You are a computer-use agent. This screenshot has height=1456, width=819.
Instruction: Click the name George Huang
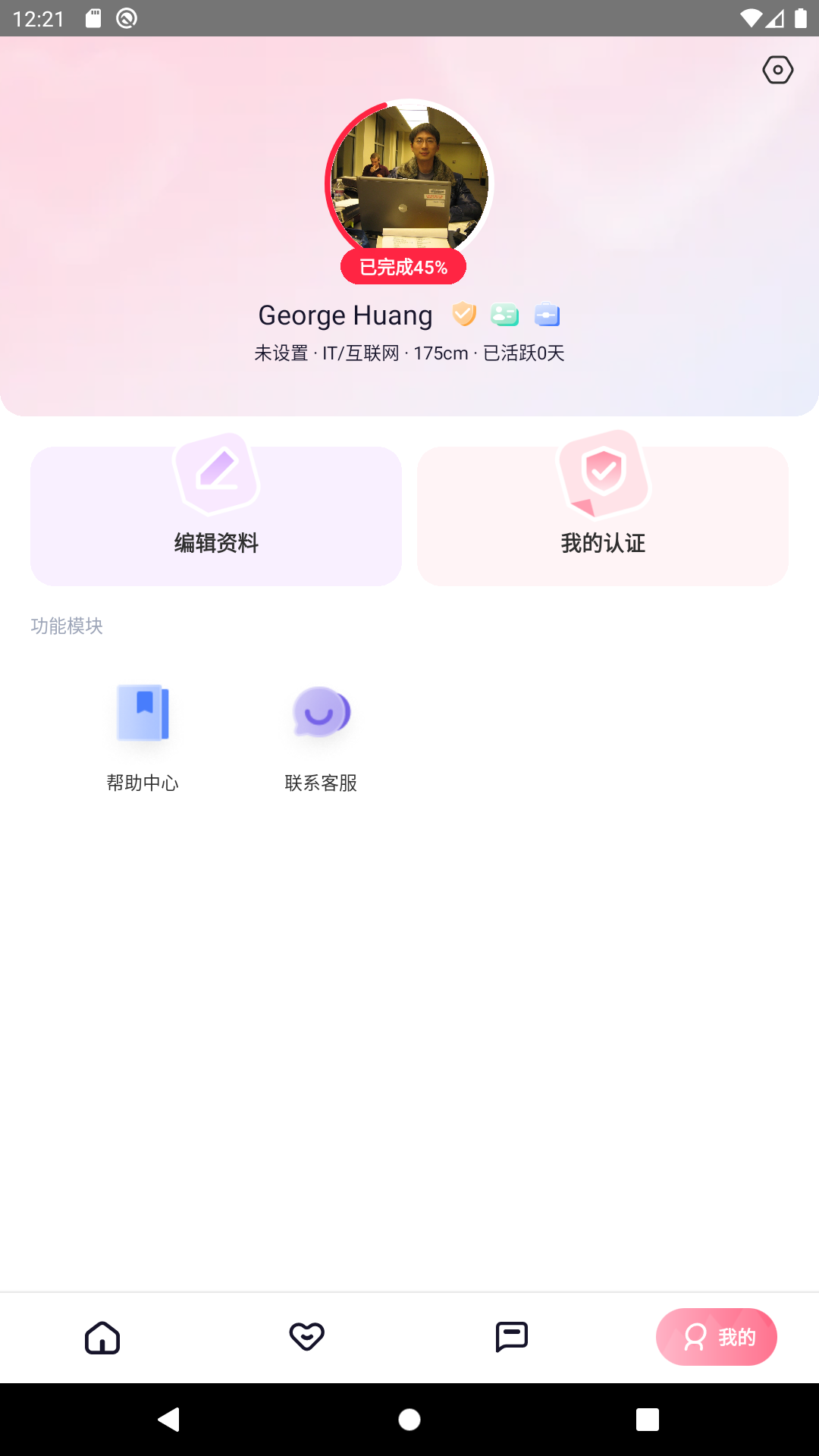tap(345, 314)
